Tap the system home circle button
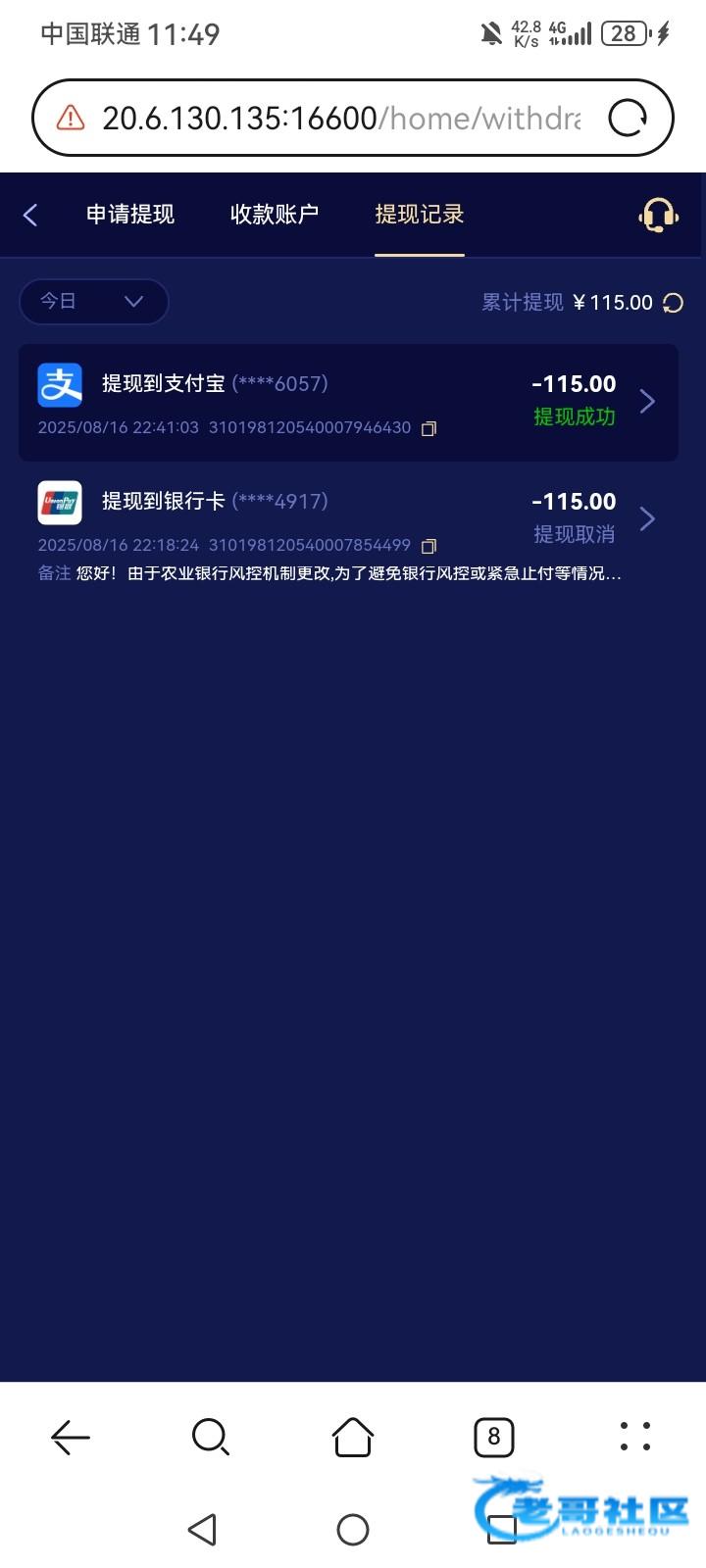 pos(353,1529)
